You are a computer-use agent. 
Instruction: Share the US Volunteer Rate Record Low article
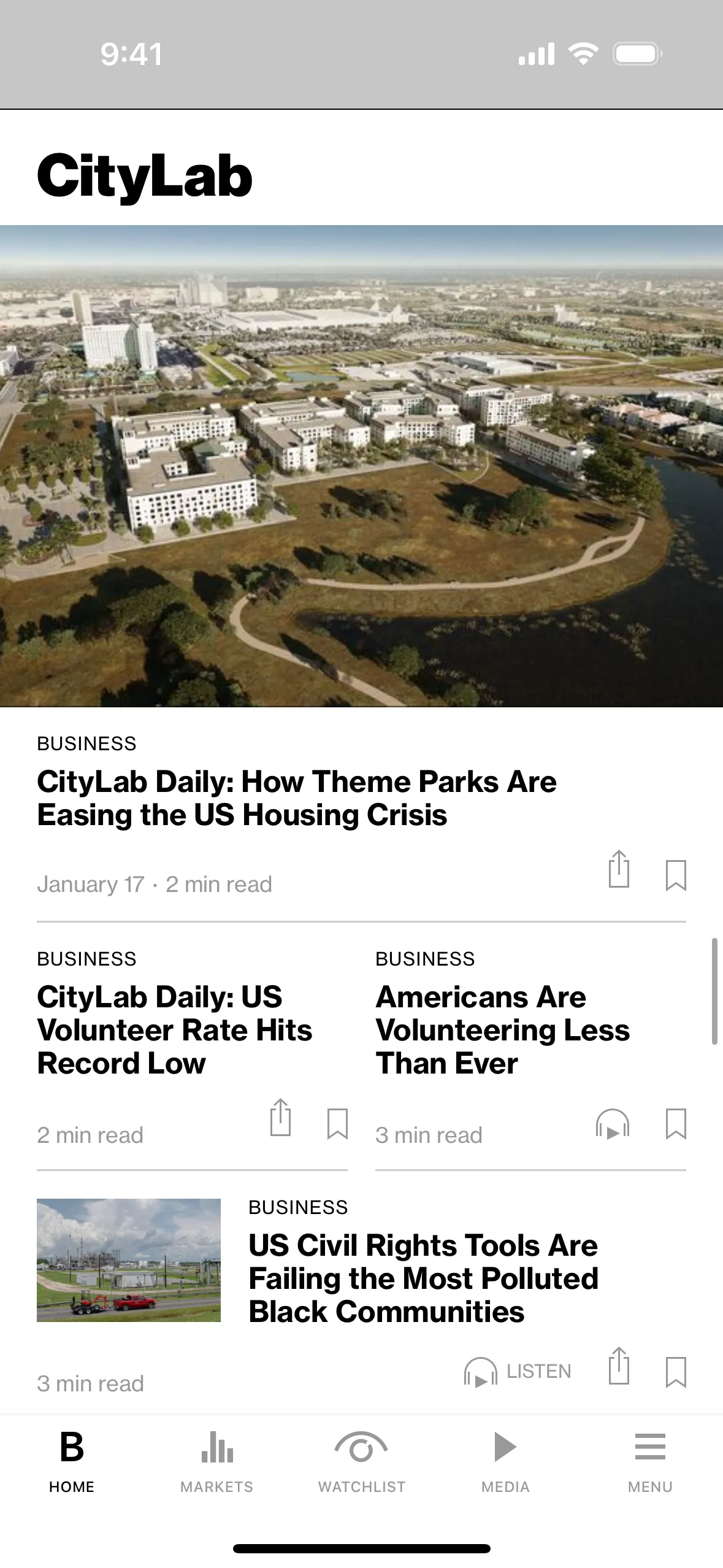tap(280, 1118)
